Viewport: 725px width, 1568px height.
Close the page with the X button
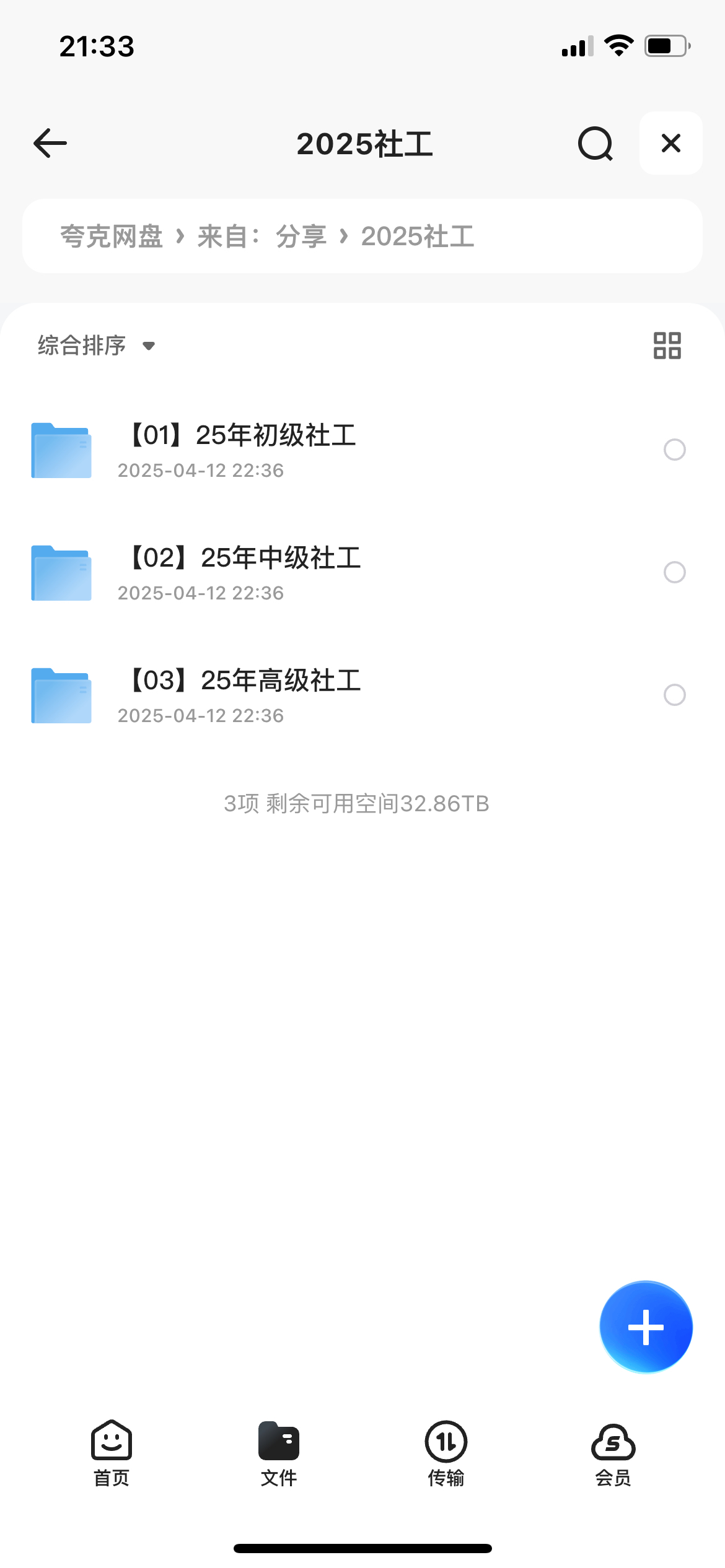click(x=670, y=143)
